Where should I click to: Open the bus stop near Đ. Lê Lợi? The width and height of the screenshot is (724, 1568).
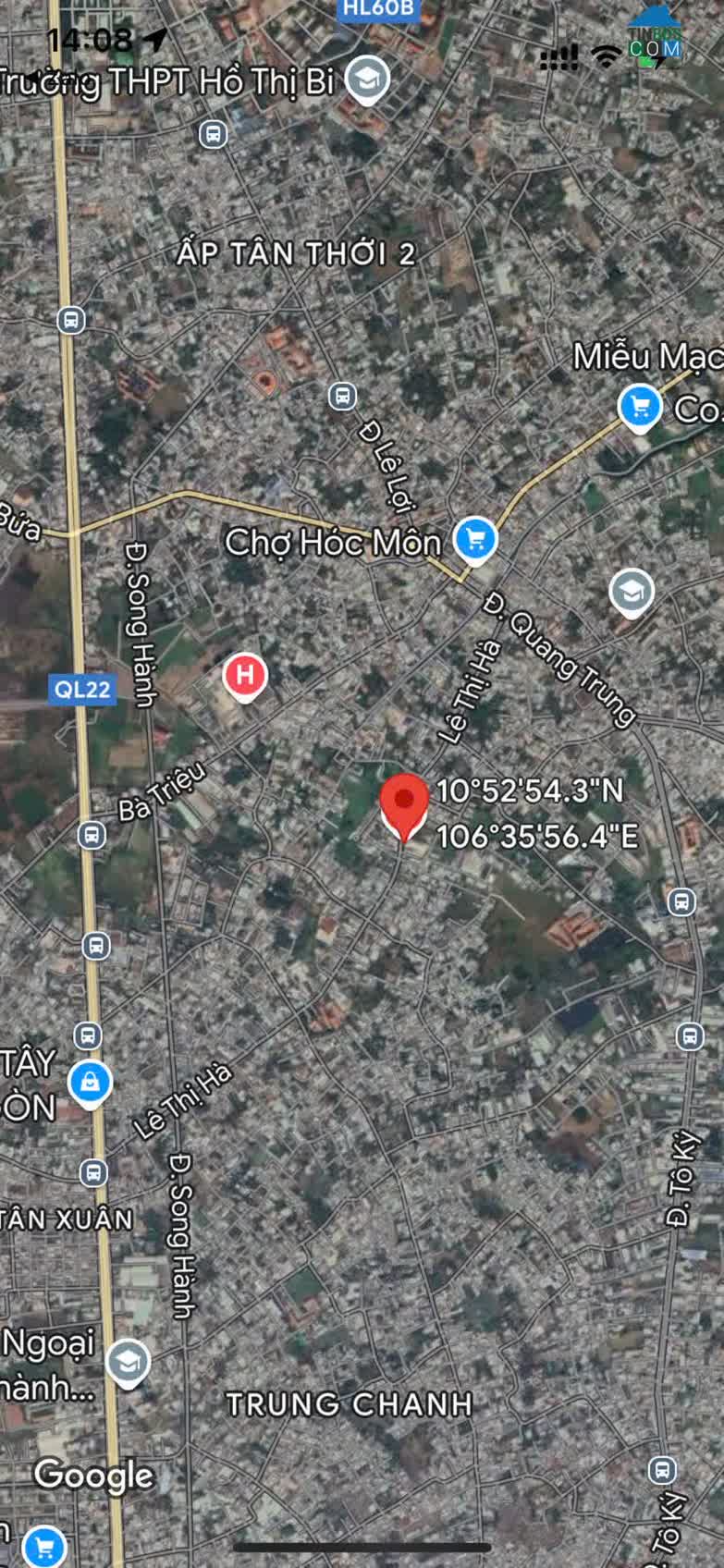[342, 397]
